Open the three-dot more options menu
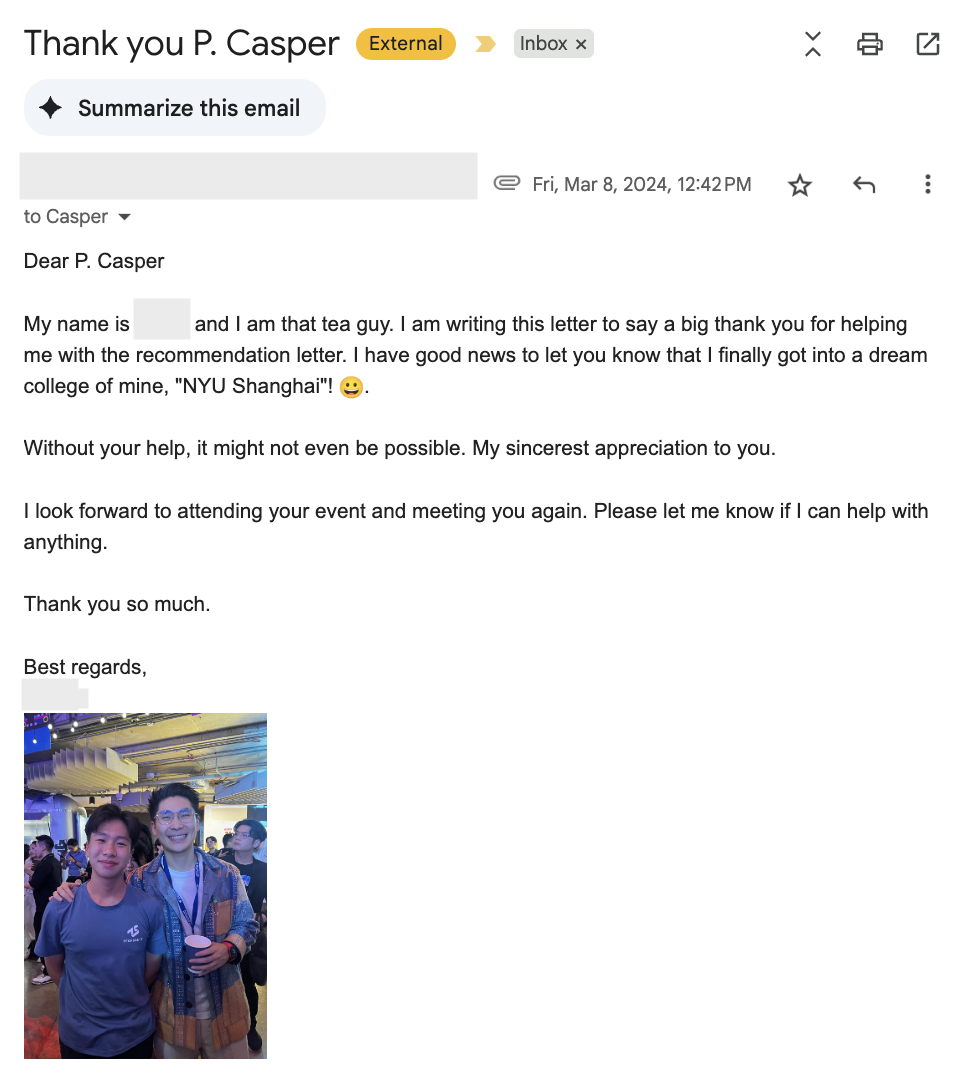The height and width of the screenshot is (1074, 962). [928, 185]
